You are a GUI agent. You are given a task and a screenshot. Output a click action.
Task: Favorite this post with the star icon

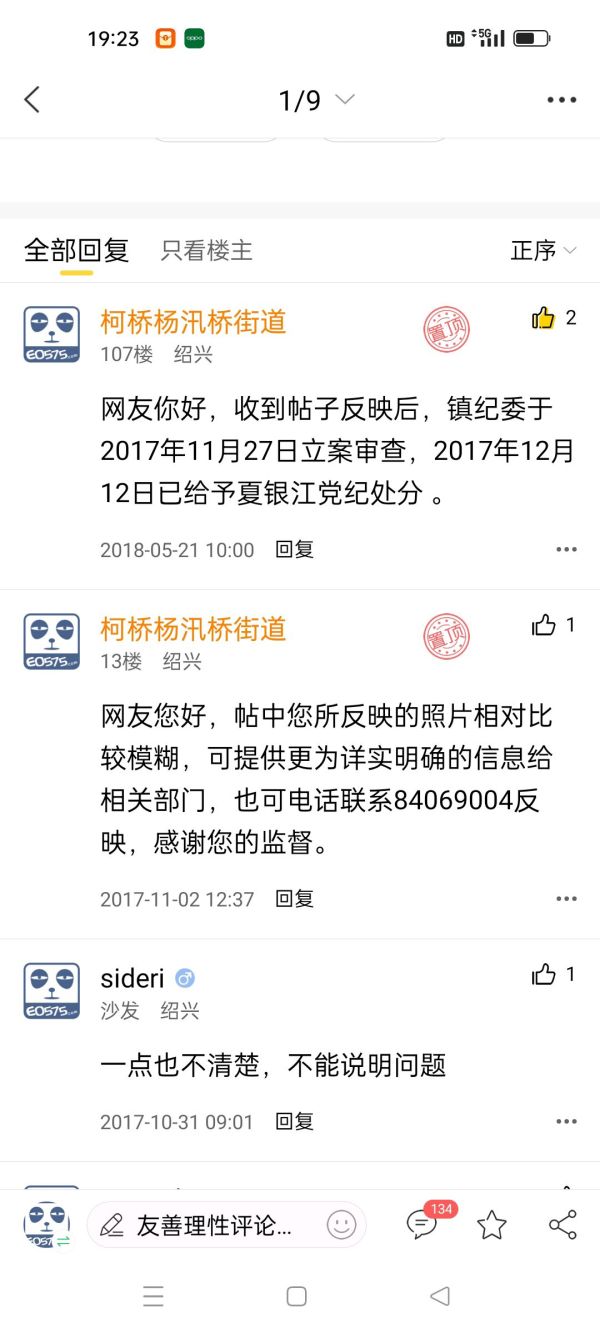point(491,1225)
